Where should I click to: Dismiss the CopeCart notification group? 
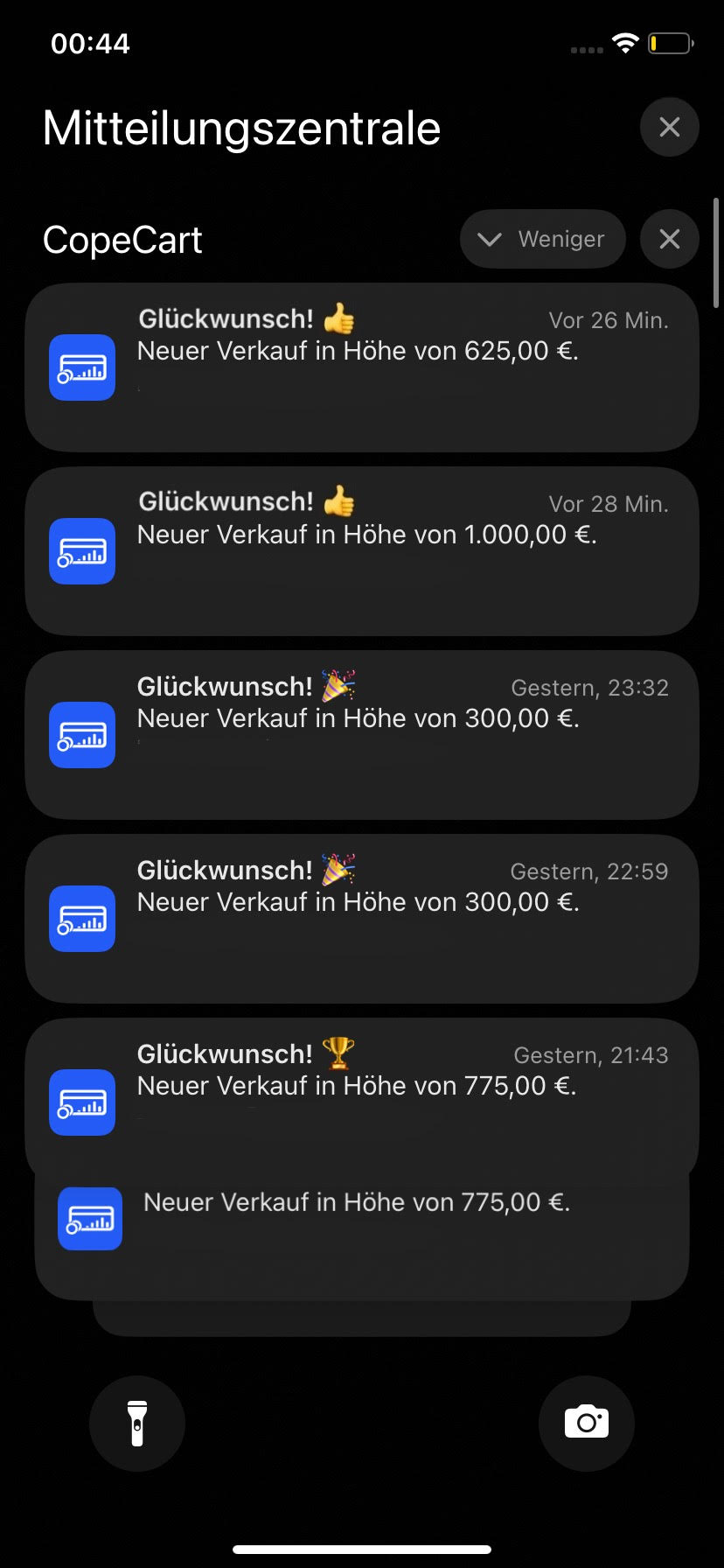click(669, 239)
